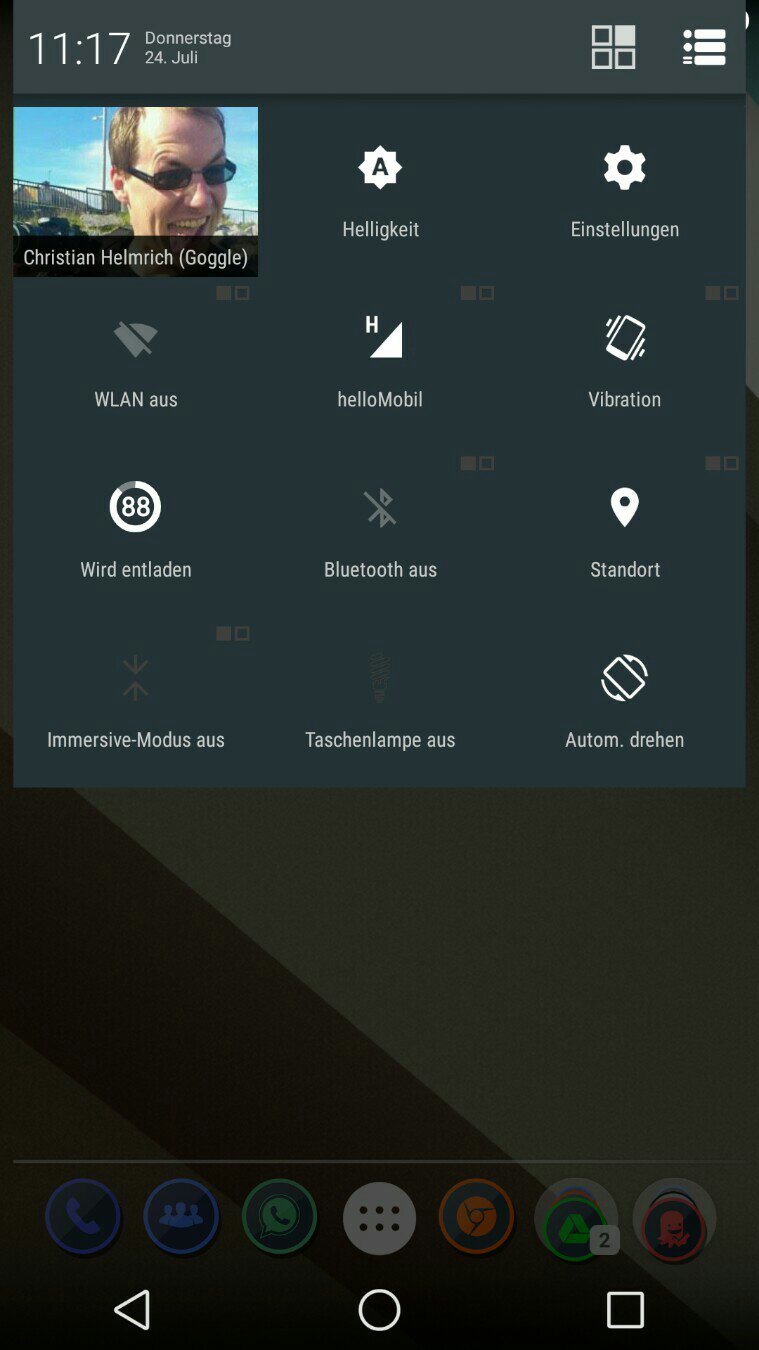Switch on the Taschenlampe flashlight
The width and height of the screenshot is (759, 1350).
pyautogui.click(x=380, y=701)
